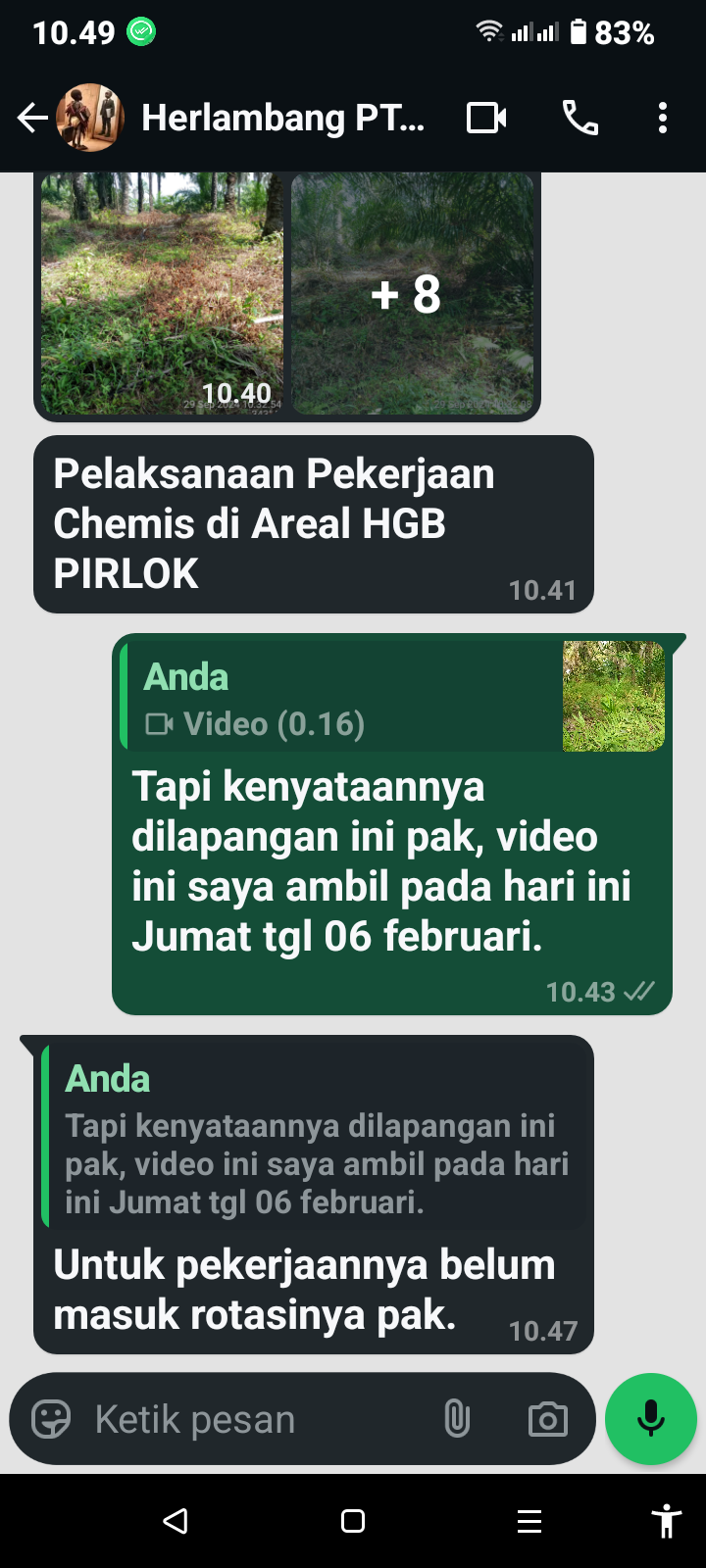Go back to the chats list
The height and width of the screenshot is (1568, 706).
click(32, 119)
